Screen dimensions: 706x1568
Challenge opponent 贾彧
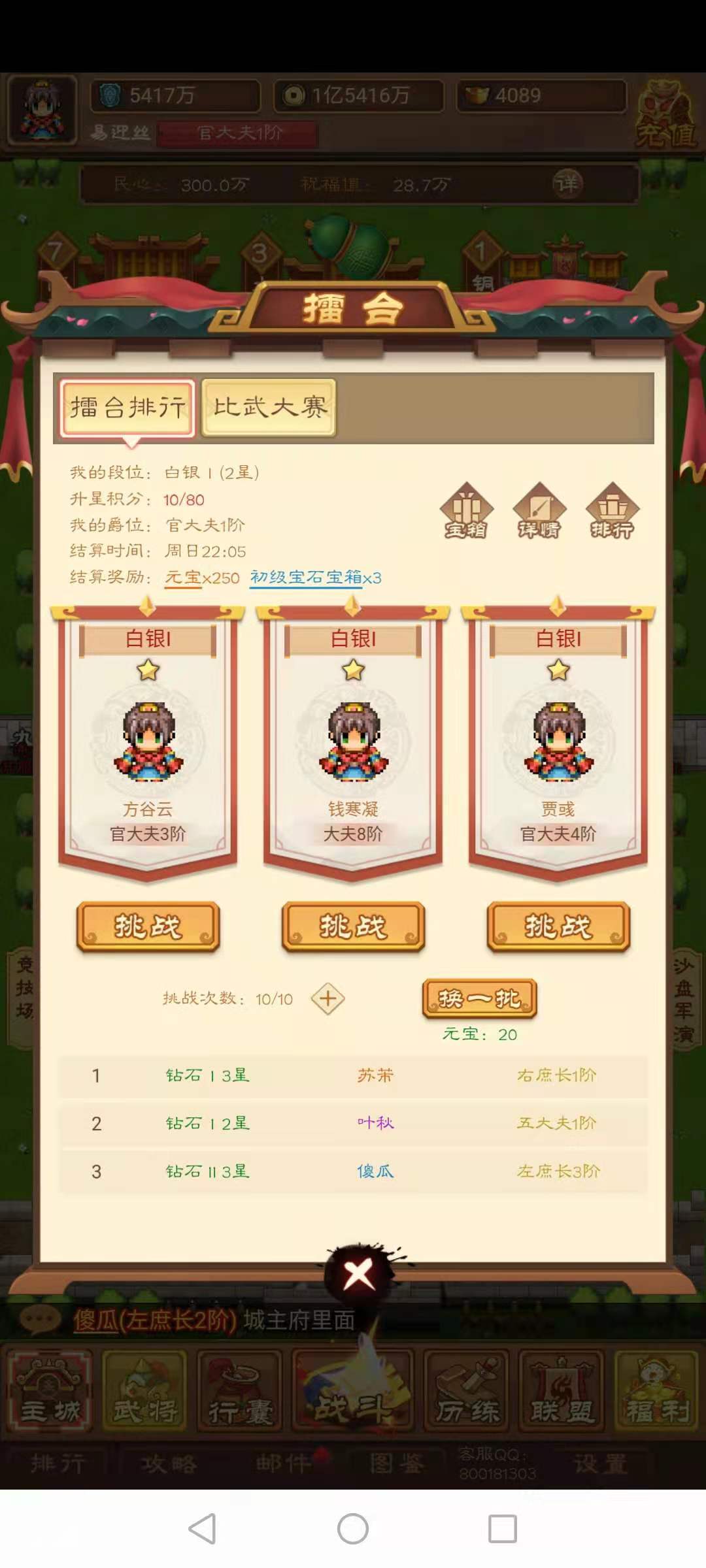tap(558, 926)
